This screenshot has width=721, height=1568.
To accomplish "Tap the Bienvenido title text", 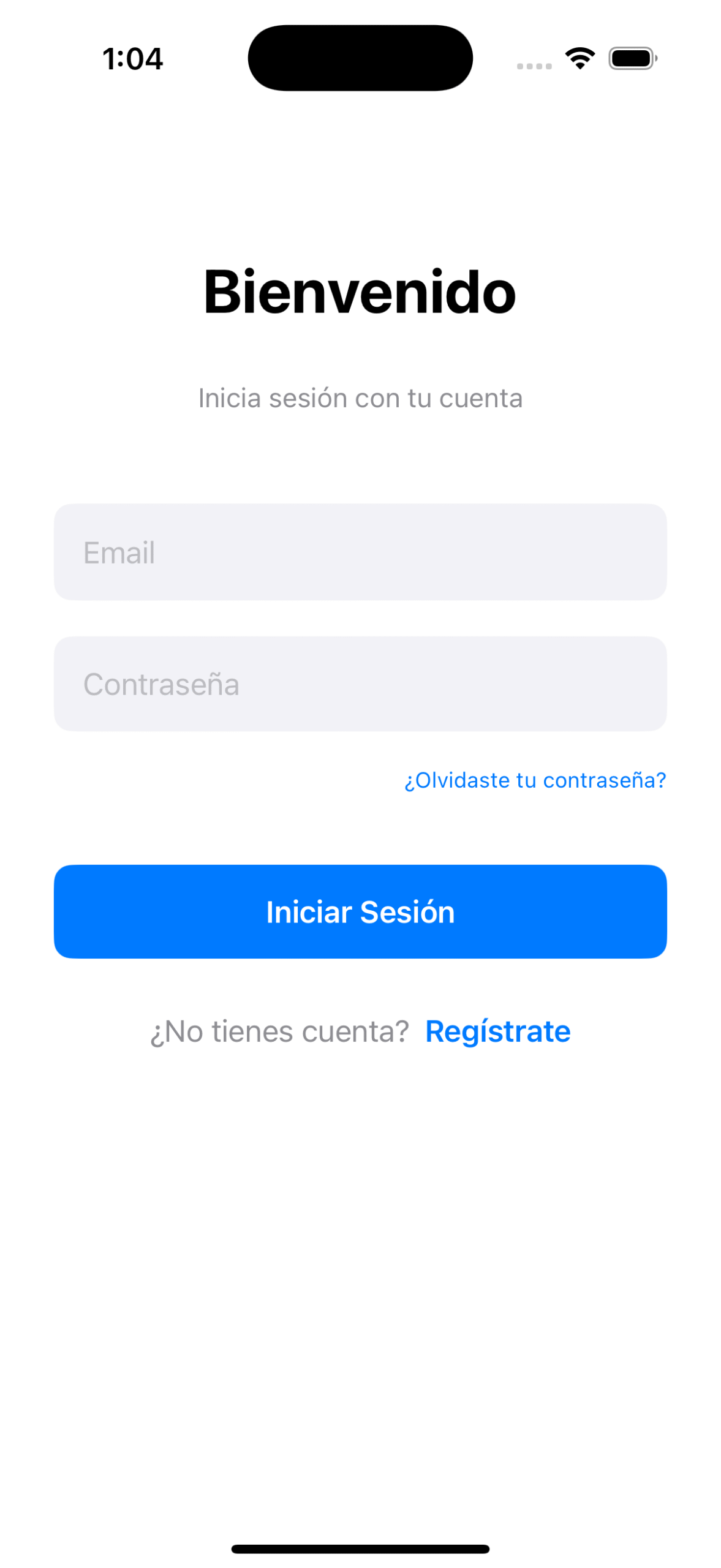I will pos(360,293).
